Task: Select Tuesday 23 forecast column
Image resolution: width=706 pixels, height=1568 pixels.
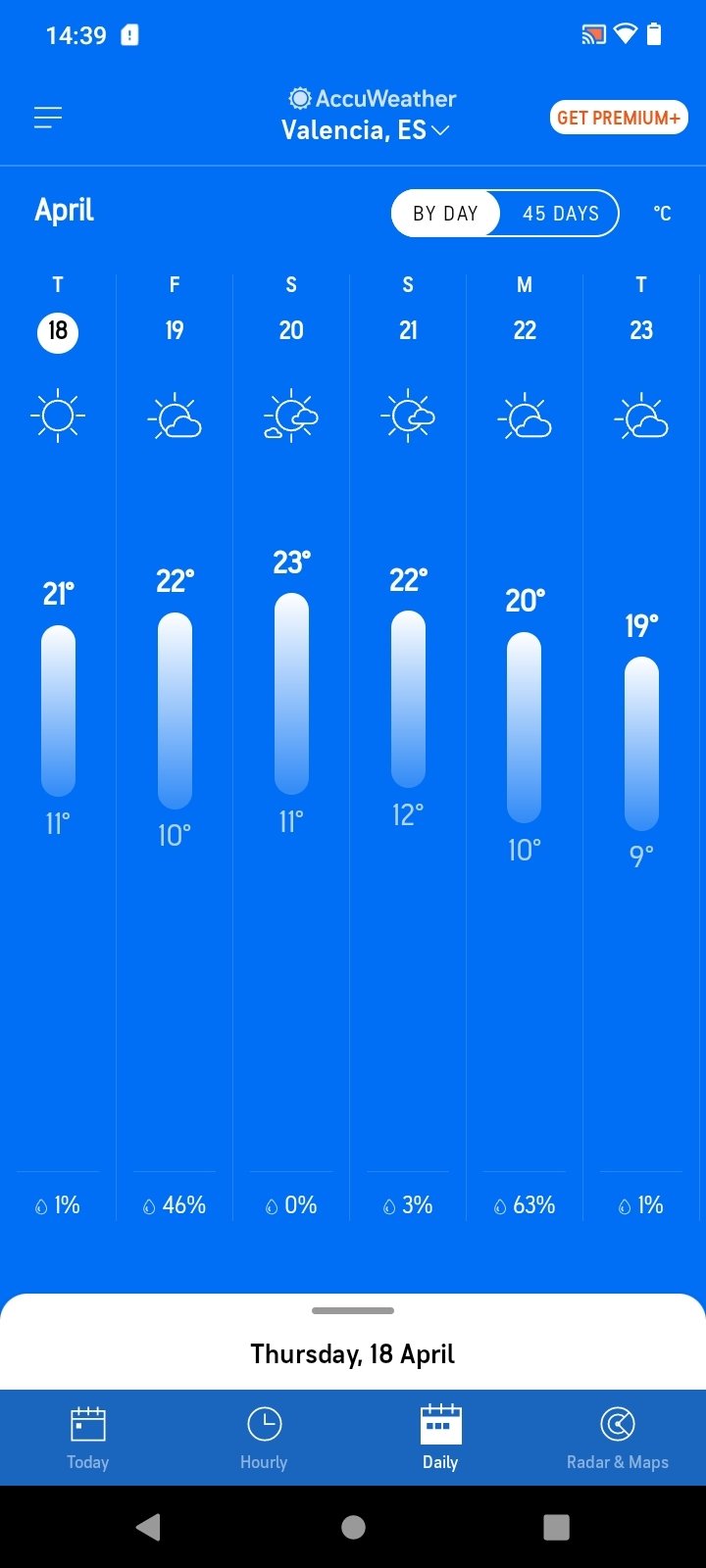Action: [641, 745]
